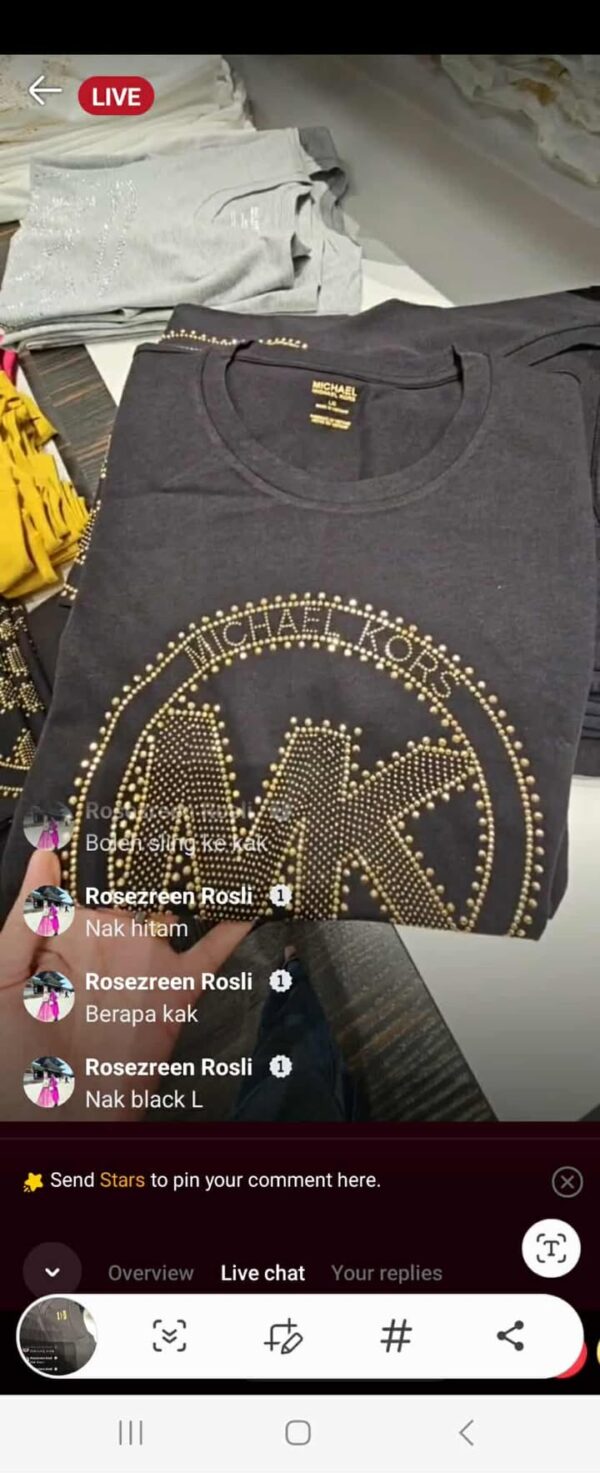Start scroll capture of the screenshot
Viewport: 600px width, 1473px height.
[169, 1336]
